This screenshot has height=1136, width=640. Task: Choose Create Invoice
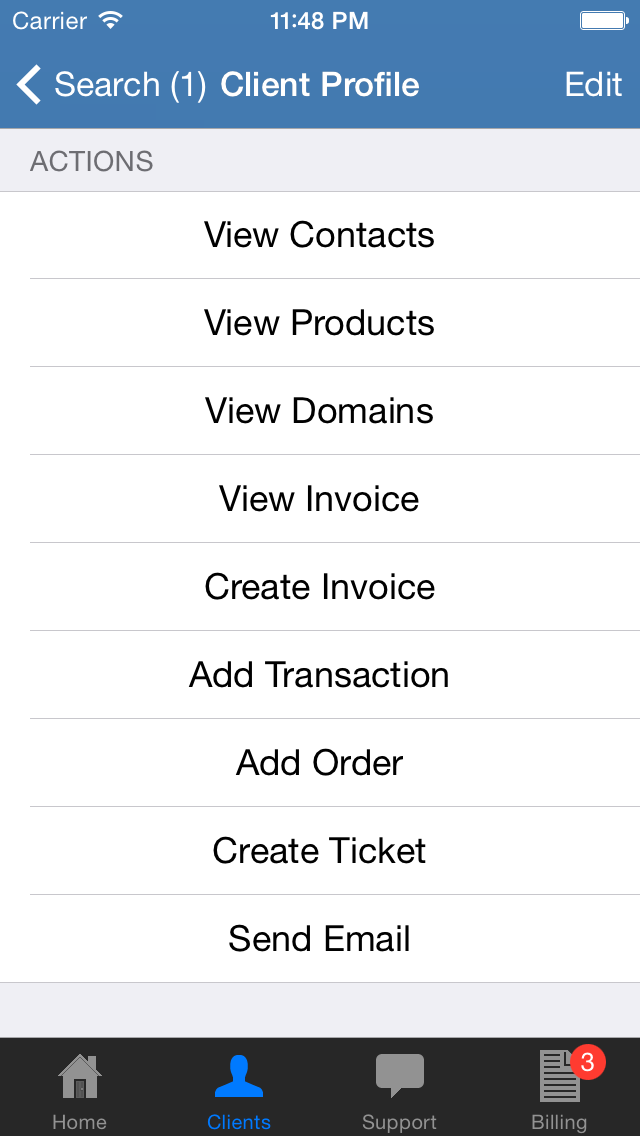[x=320, y=587]
